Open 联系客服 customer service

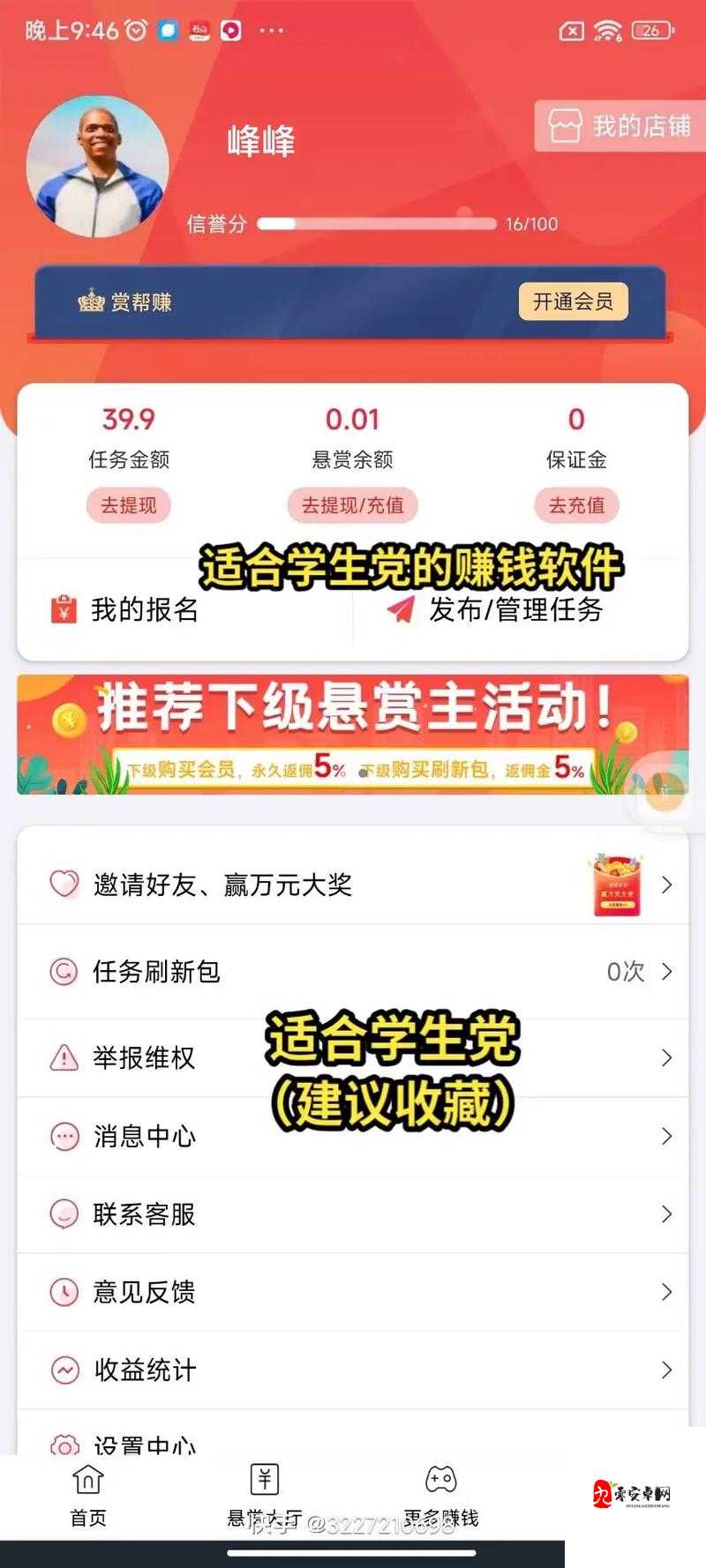click(352, 1214)
